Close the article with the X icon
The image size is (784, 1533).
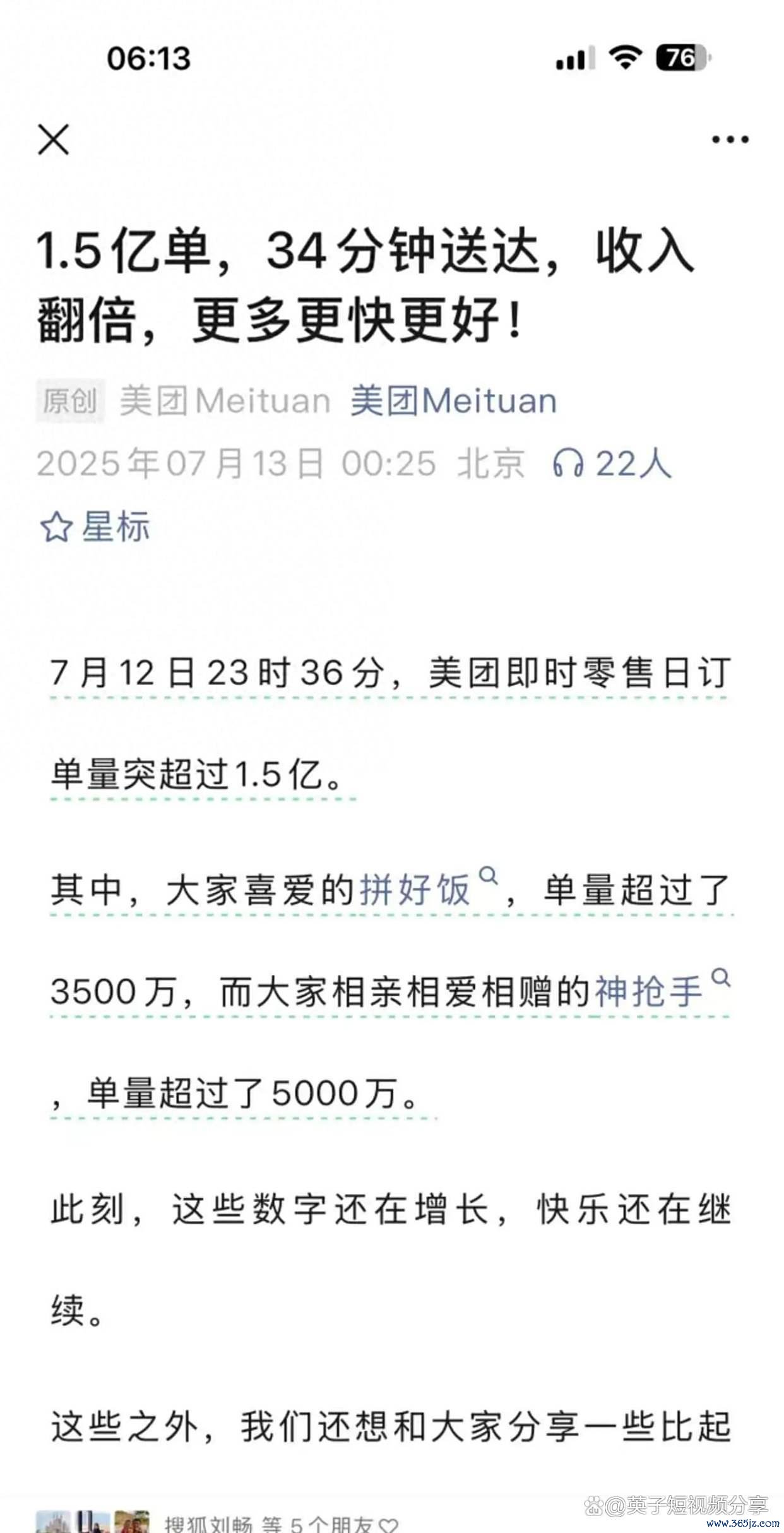point(54,140)
